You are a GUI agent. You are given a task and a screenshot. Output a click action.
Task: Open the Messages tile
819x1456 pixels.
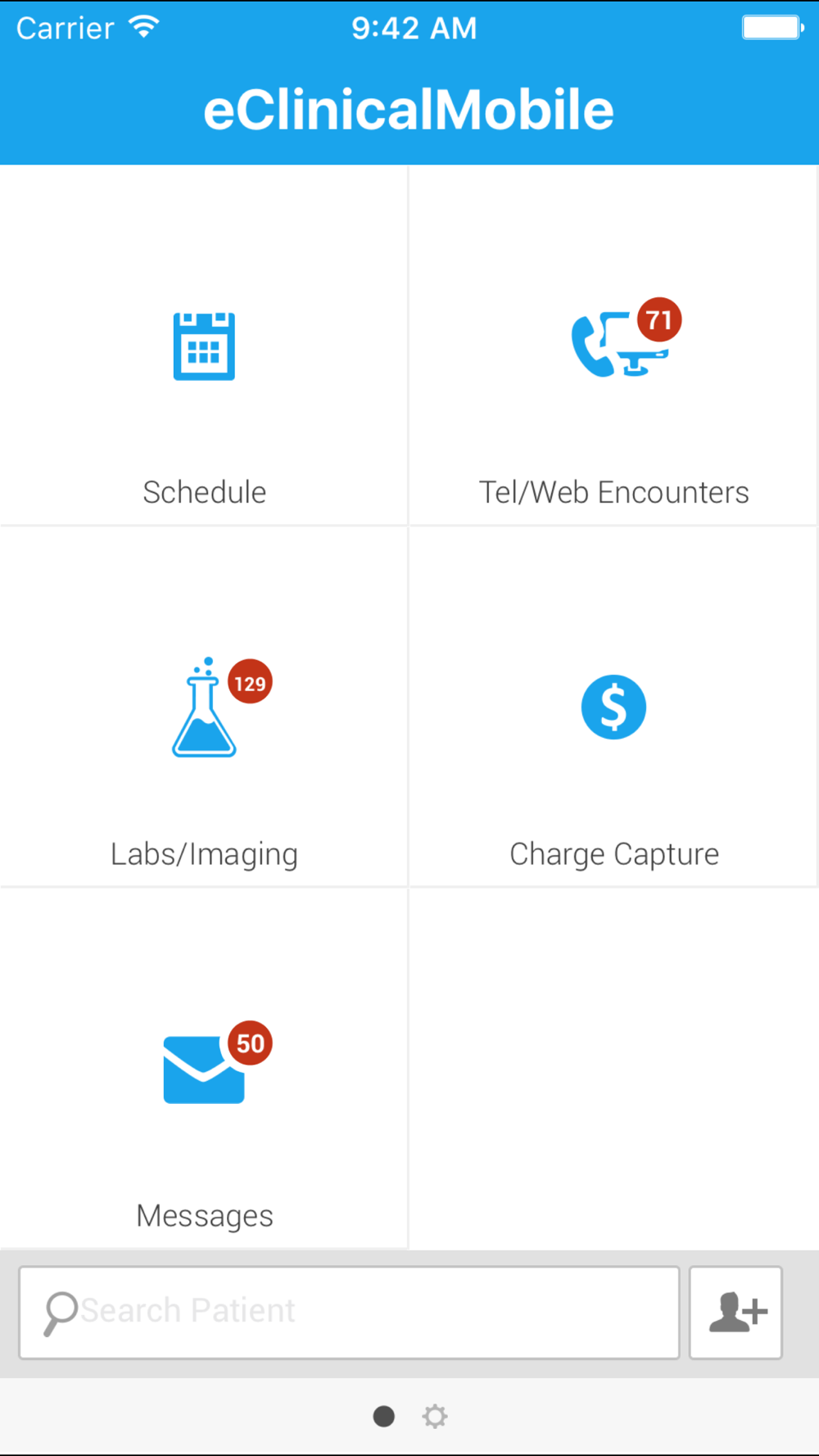coord(203,1069)
